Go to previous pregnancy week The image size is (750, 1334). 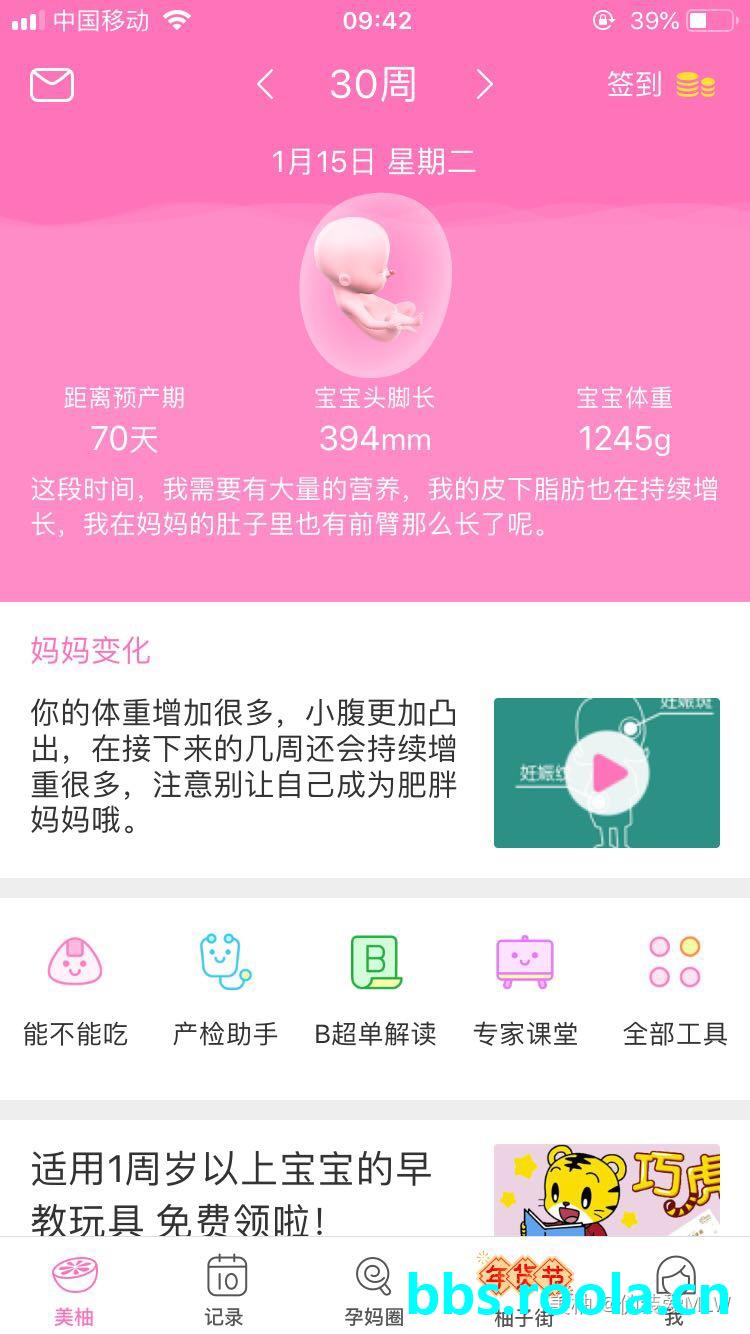click(265, 85)
